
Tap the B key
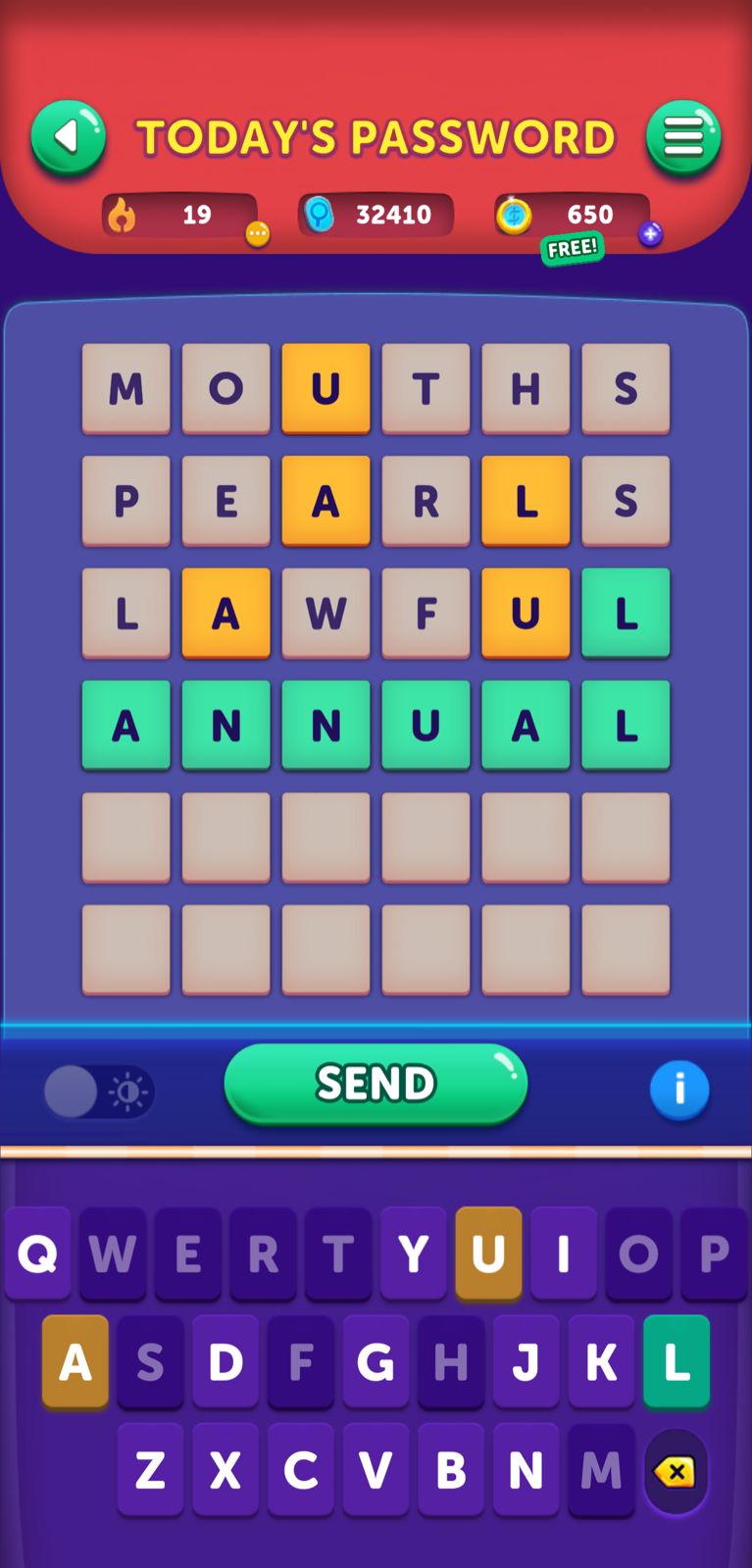pyautogui.click(x=450, y=1470)
